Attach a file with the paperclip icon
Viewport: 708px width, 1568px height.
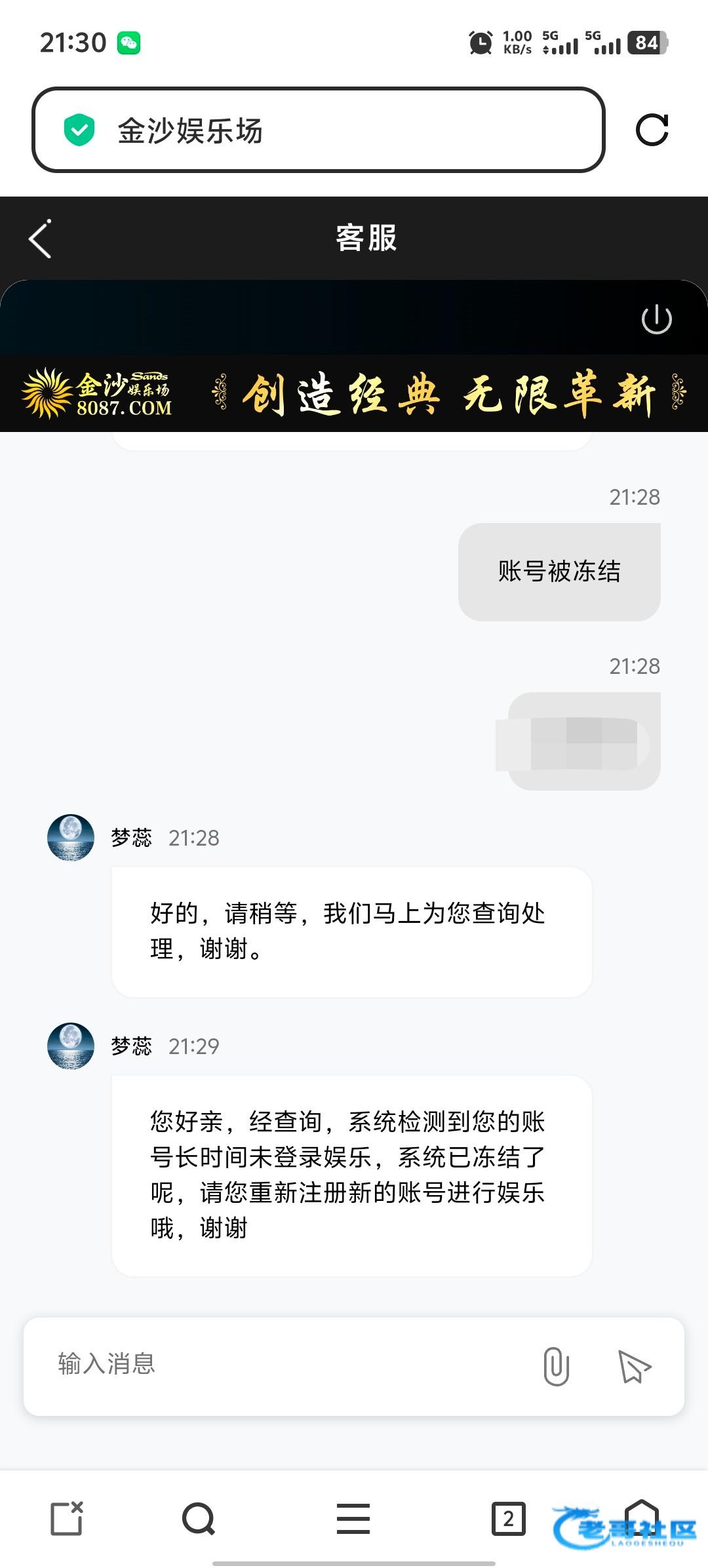[556, 1366]
